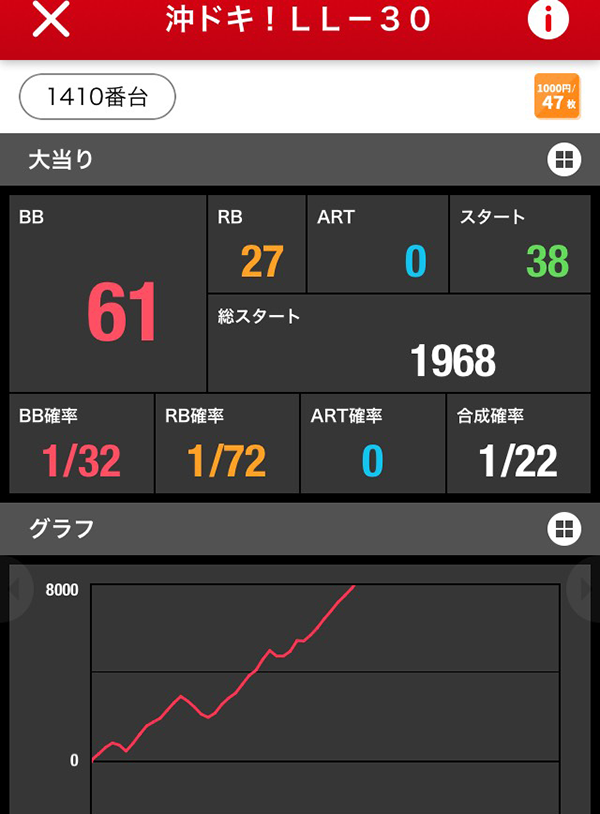Show the previous graph with the left arrow
This screenshot has width=600, height=814.
12,592
